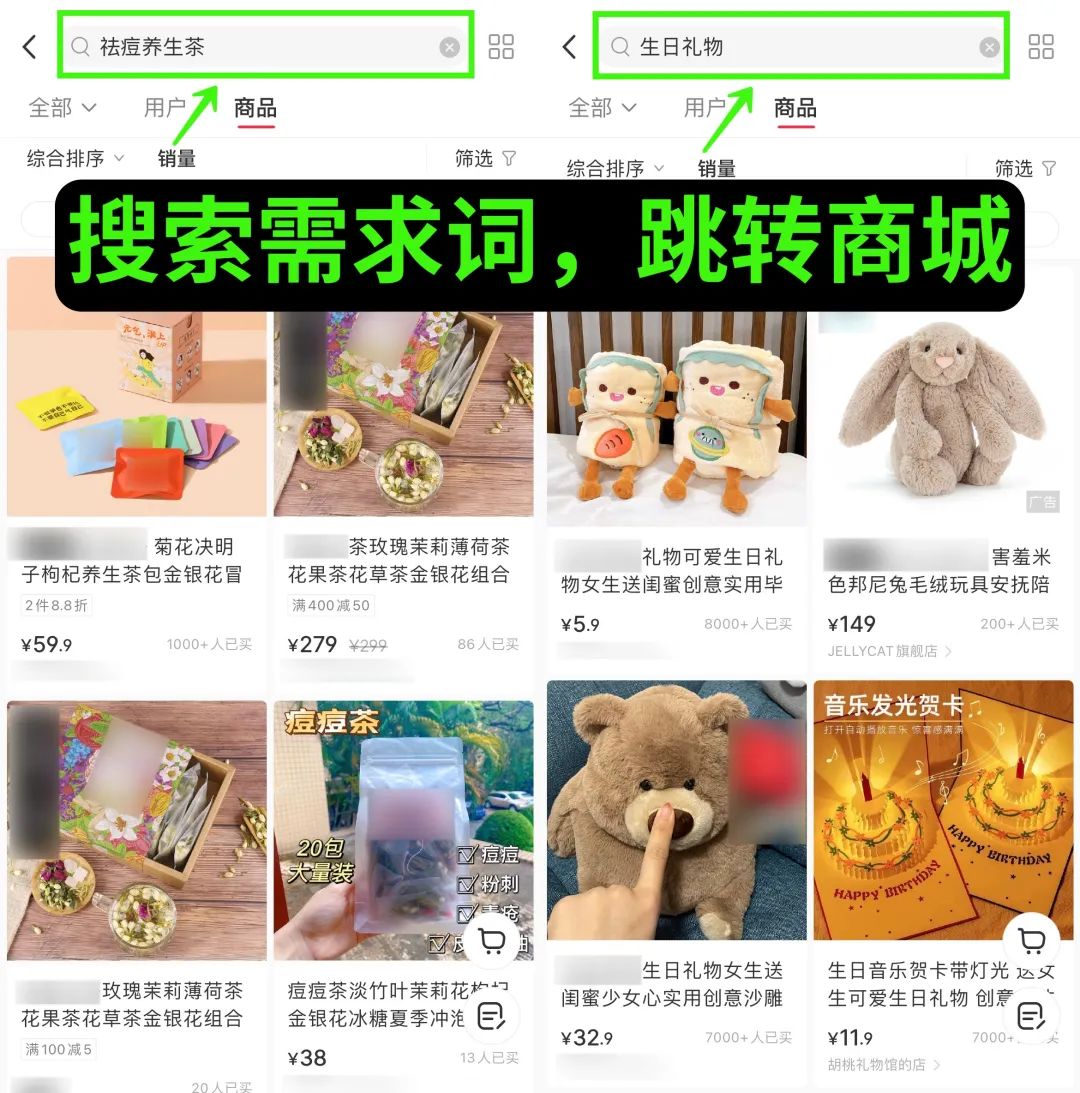
Task: Open the category grid view on the left screen
Action: (x=501, y=45)
